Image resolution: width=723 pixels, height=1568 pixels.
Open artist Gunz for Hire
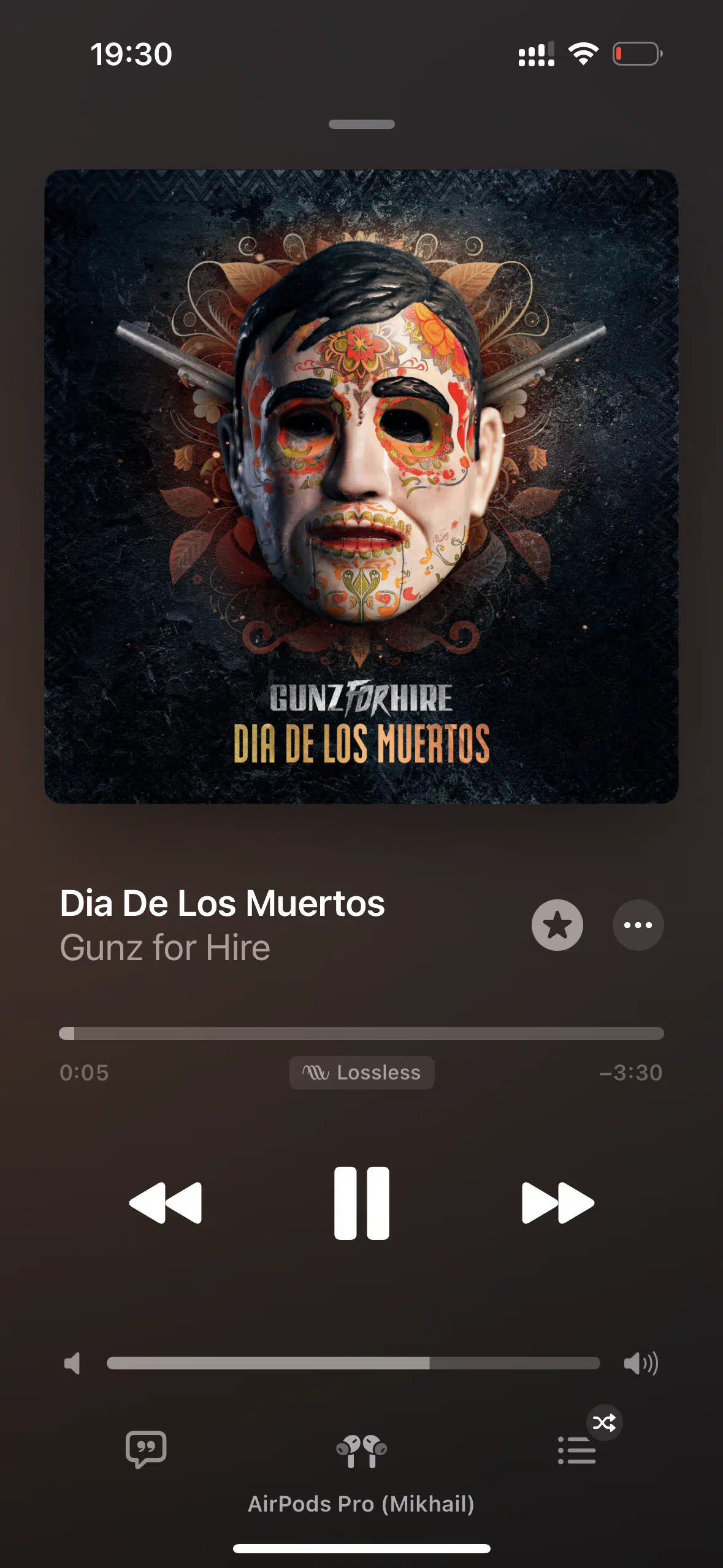tap(165, 948)
